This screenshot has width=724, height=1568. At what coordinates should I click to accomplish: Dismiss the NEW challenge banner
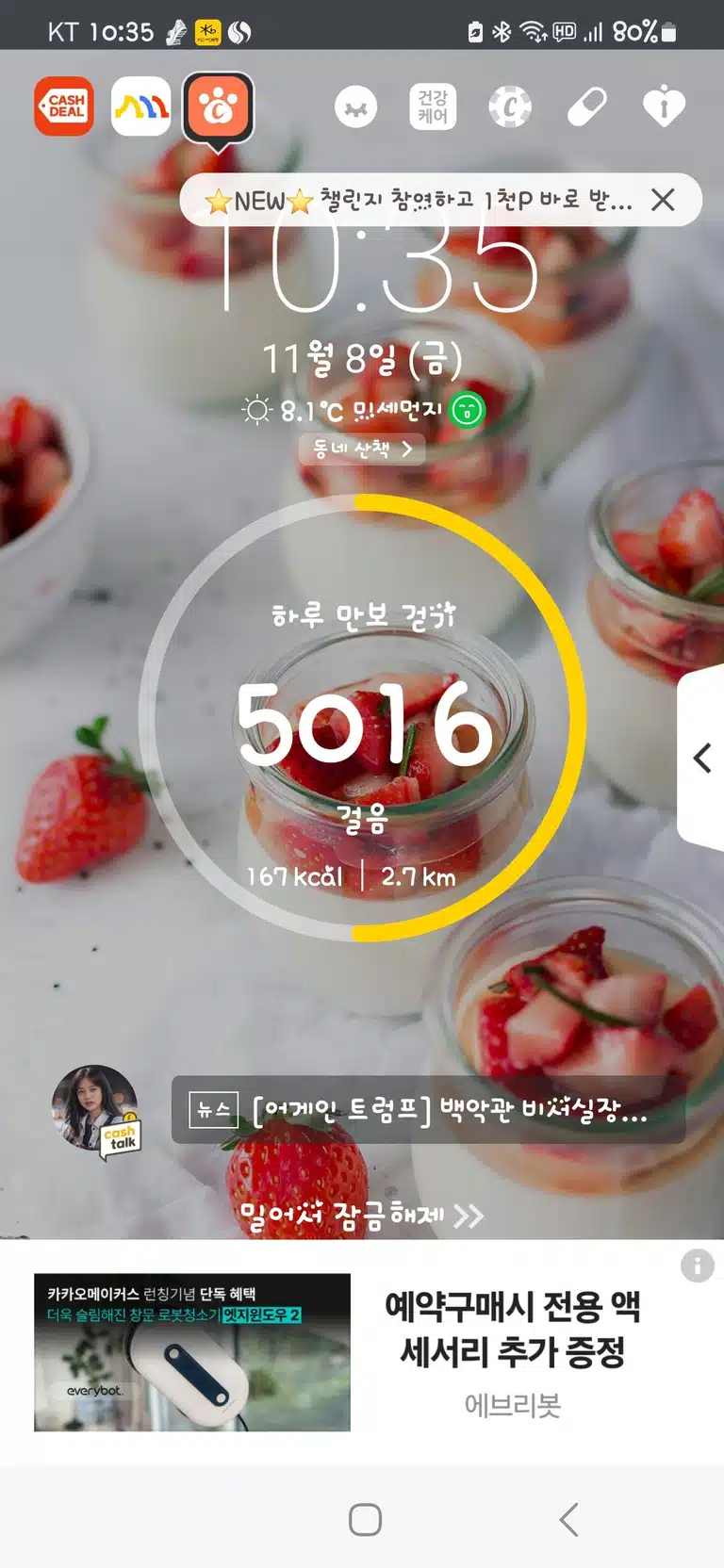(x=663, y=200)
